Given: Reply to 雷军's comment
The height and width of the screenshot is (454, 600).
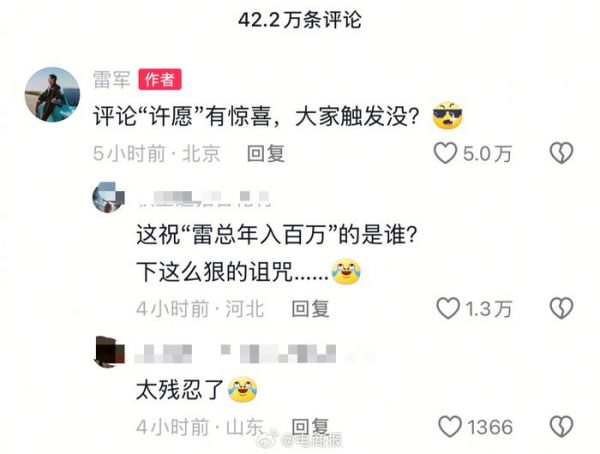Looking at the screenshot, I should coord(266,154).
